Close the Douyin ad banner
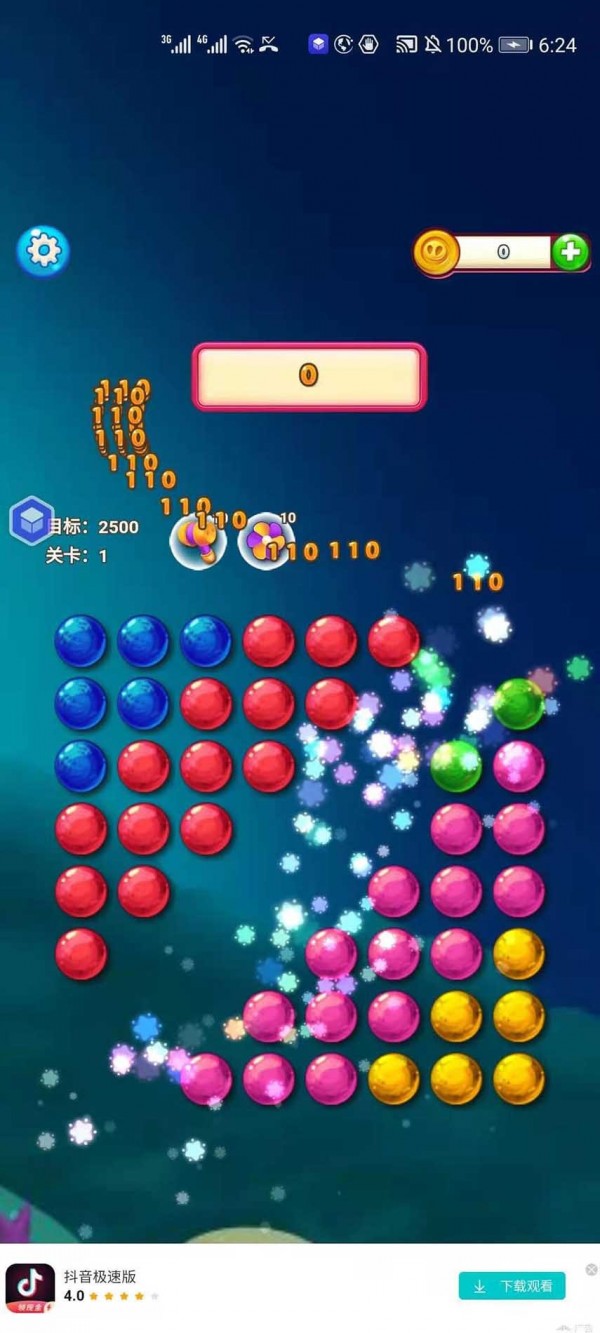The height and width of the screenshot is (1333, 600). 591,1269
